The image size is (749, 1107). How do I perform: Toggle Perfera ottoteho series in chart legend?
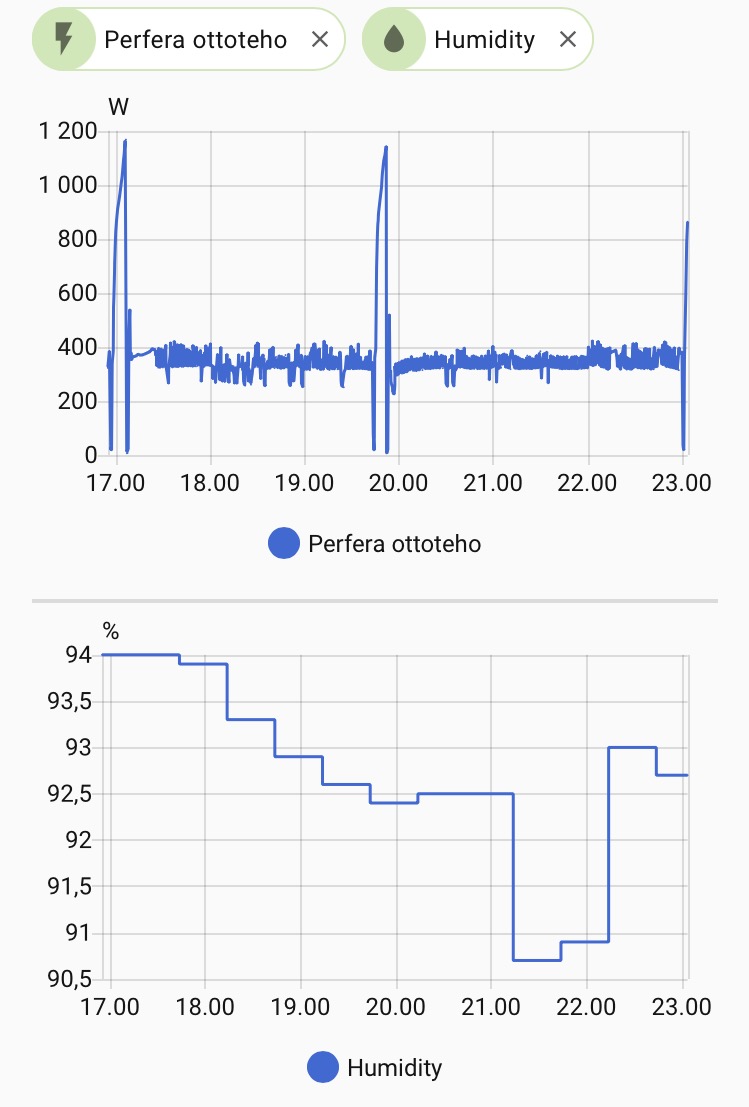click(375, 544)
